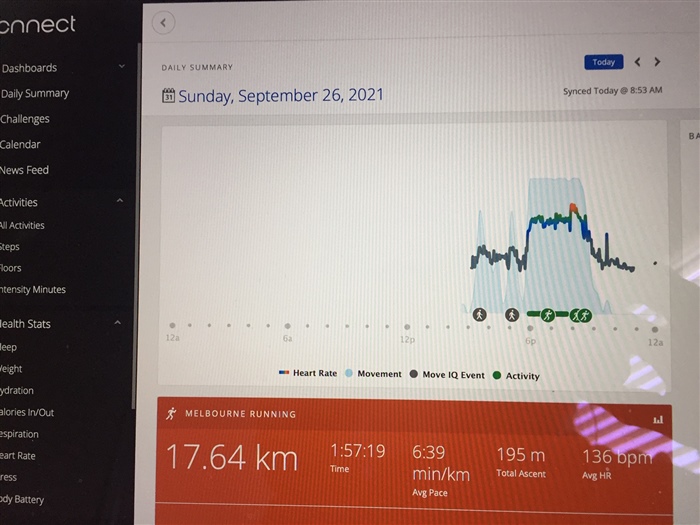The width and height of the screenshot is (700, 525).
Task: Open the date picker for September 26
Action: coord(169,96)
